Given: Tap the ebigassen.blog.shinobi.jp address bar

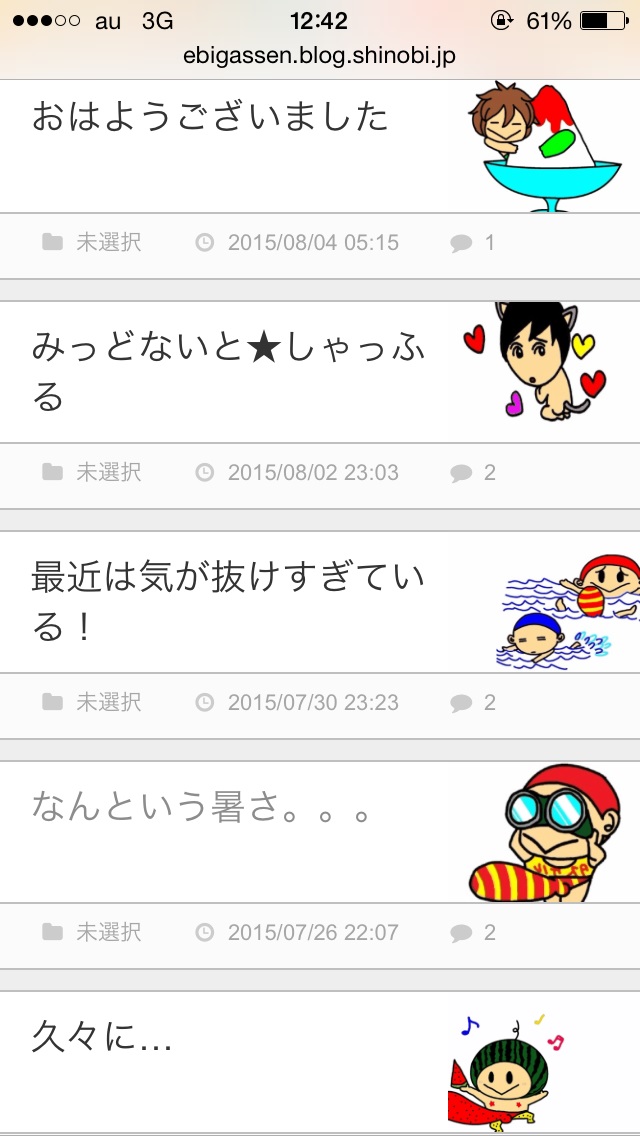Looking at the screenshot, I should [319, 56].
